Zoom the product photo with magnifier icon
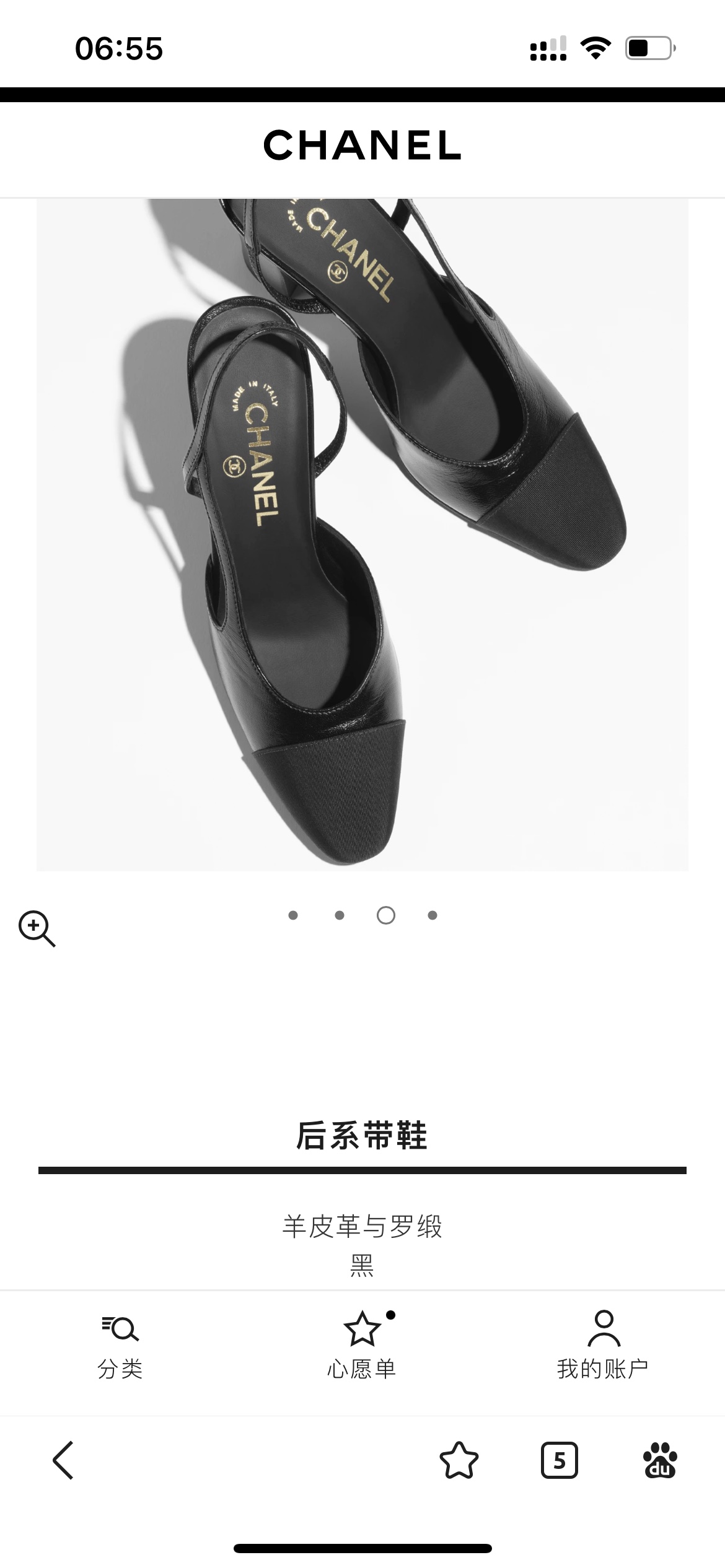 click(x=37, y=928)
